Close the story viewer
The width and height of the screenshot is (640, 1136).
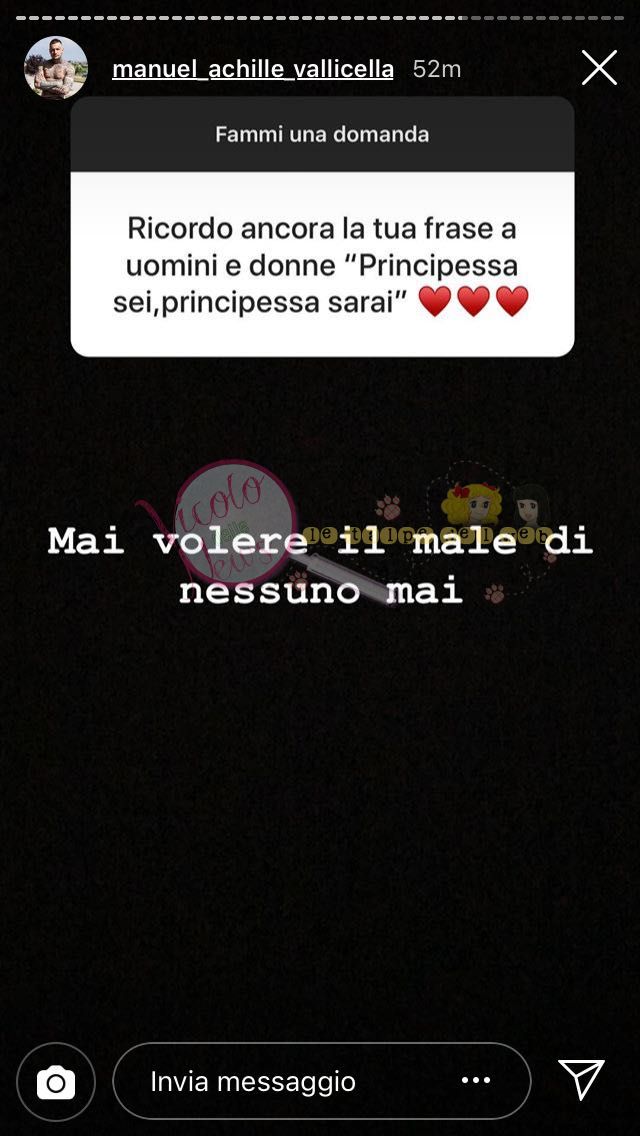point(599,68)
